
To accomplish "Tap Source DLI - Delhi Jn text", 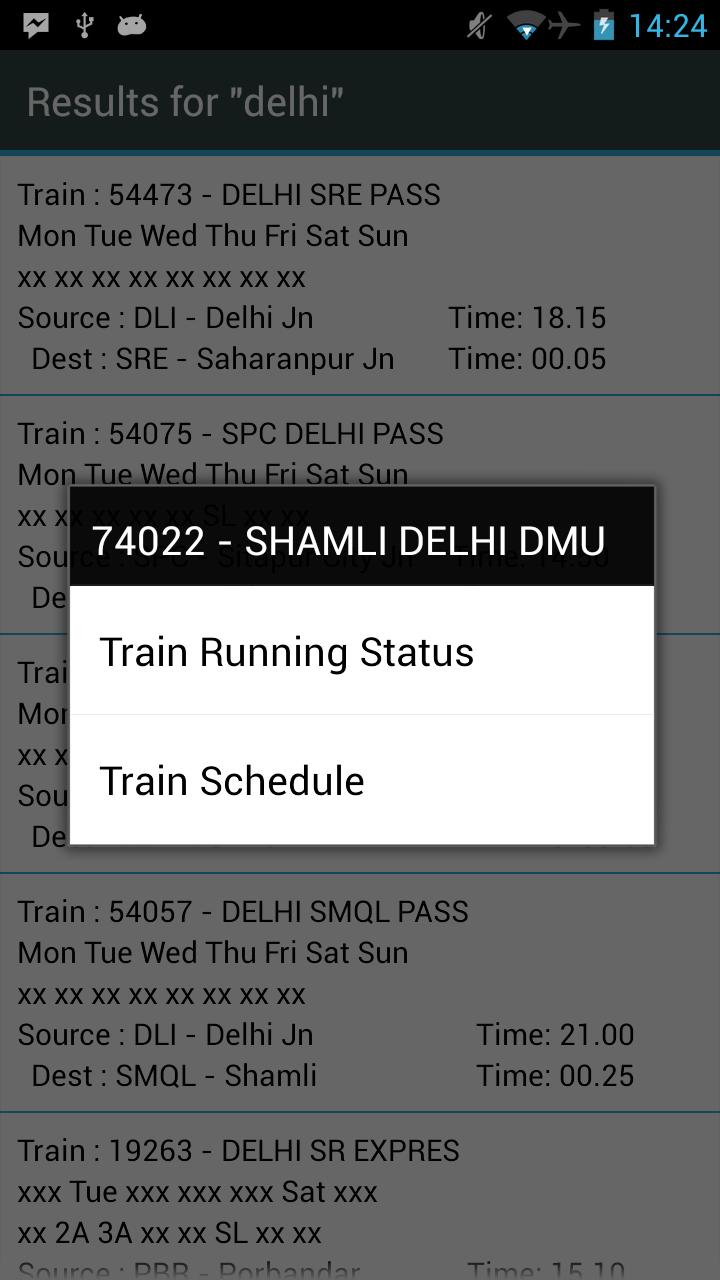I will coord(165,317).
